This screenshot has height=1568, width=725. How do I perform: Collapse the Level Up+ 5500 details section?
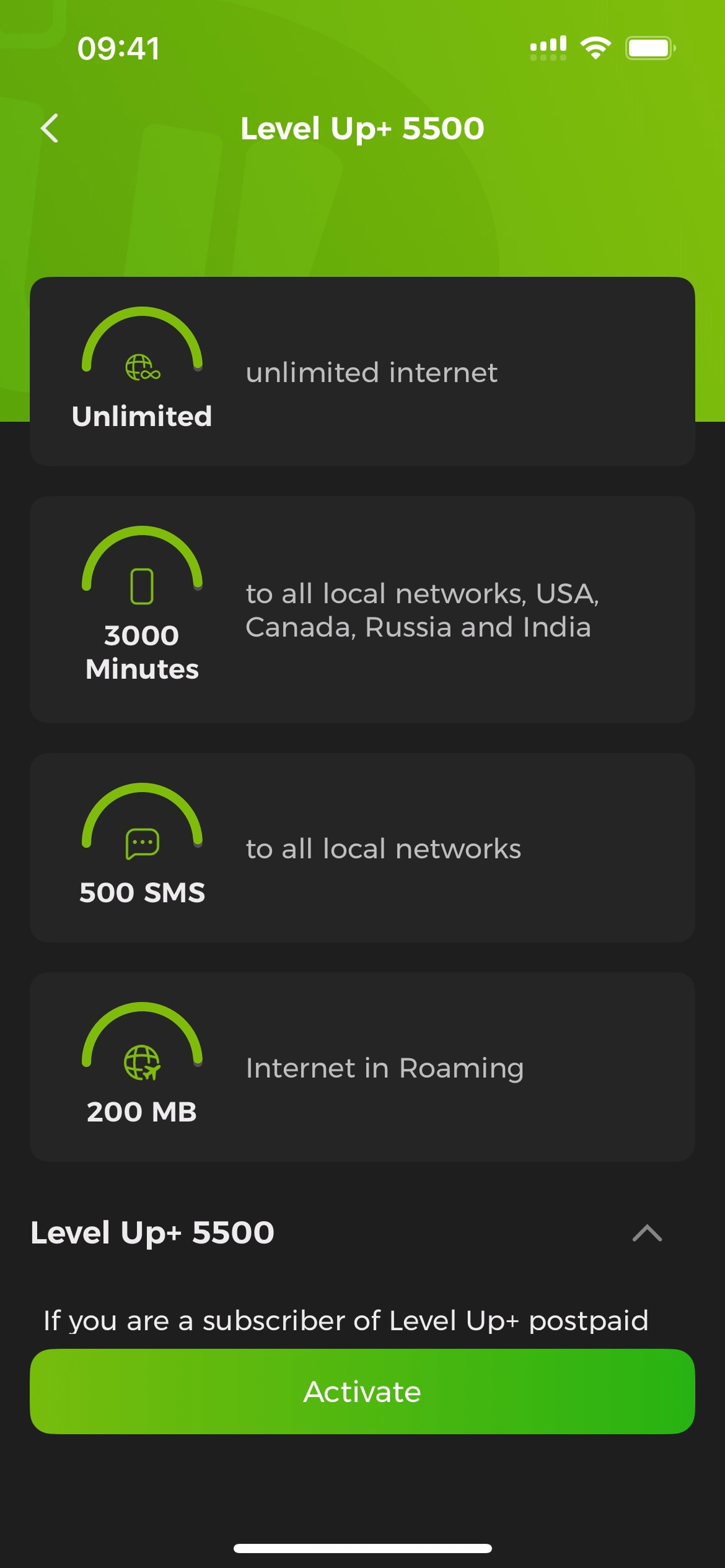pos(647,1233)
